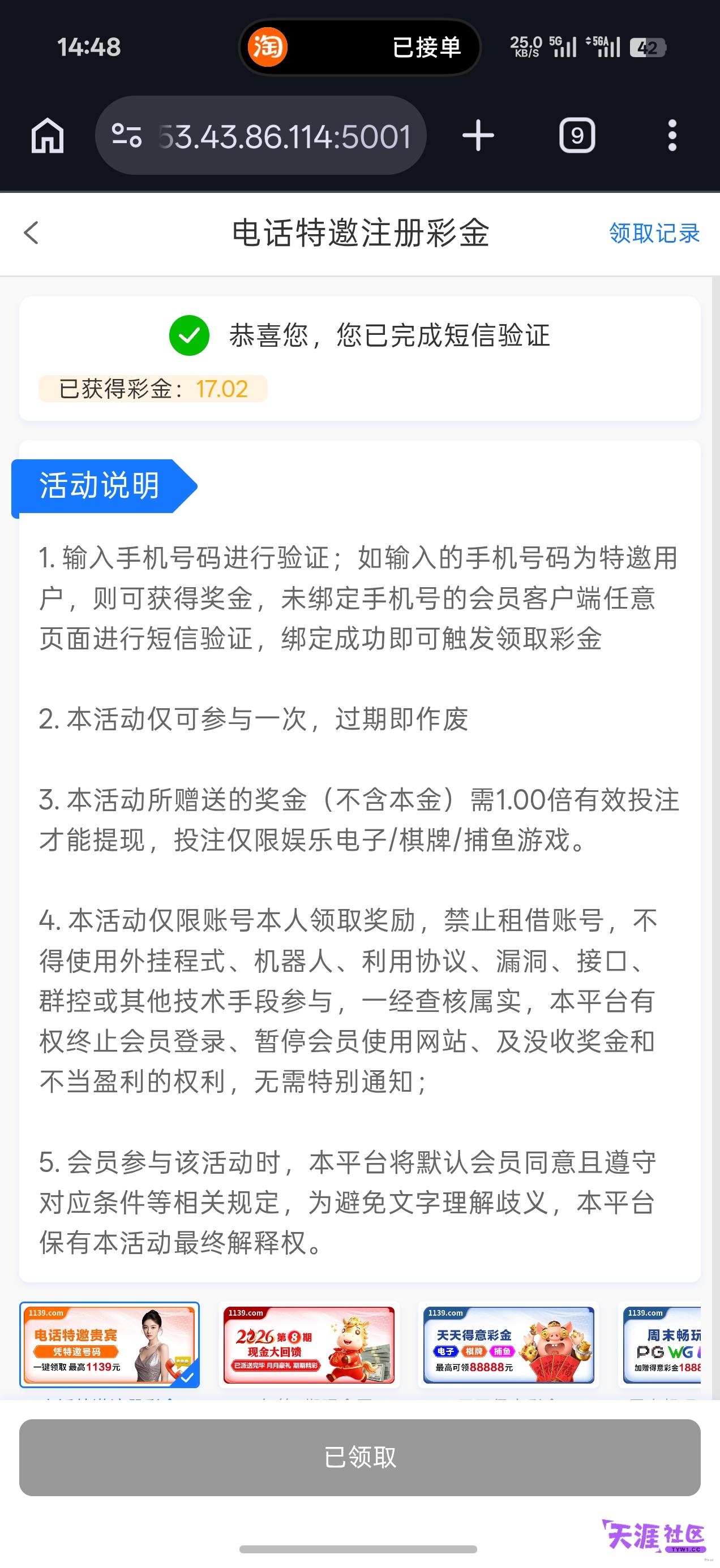Tap the 已领取 button
The height and width of the screenshot is (1568, 720).
[x=360, y=1457]
